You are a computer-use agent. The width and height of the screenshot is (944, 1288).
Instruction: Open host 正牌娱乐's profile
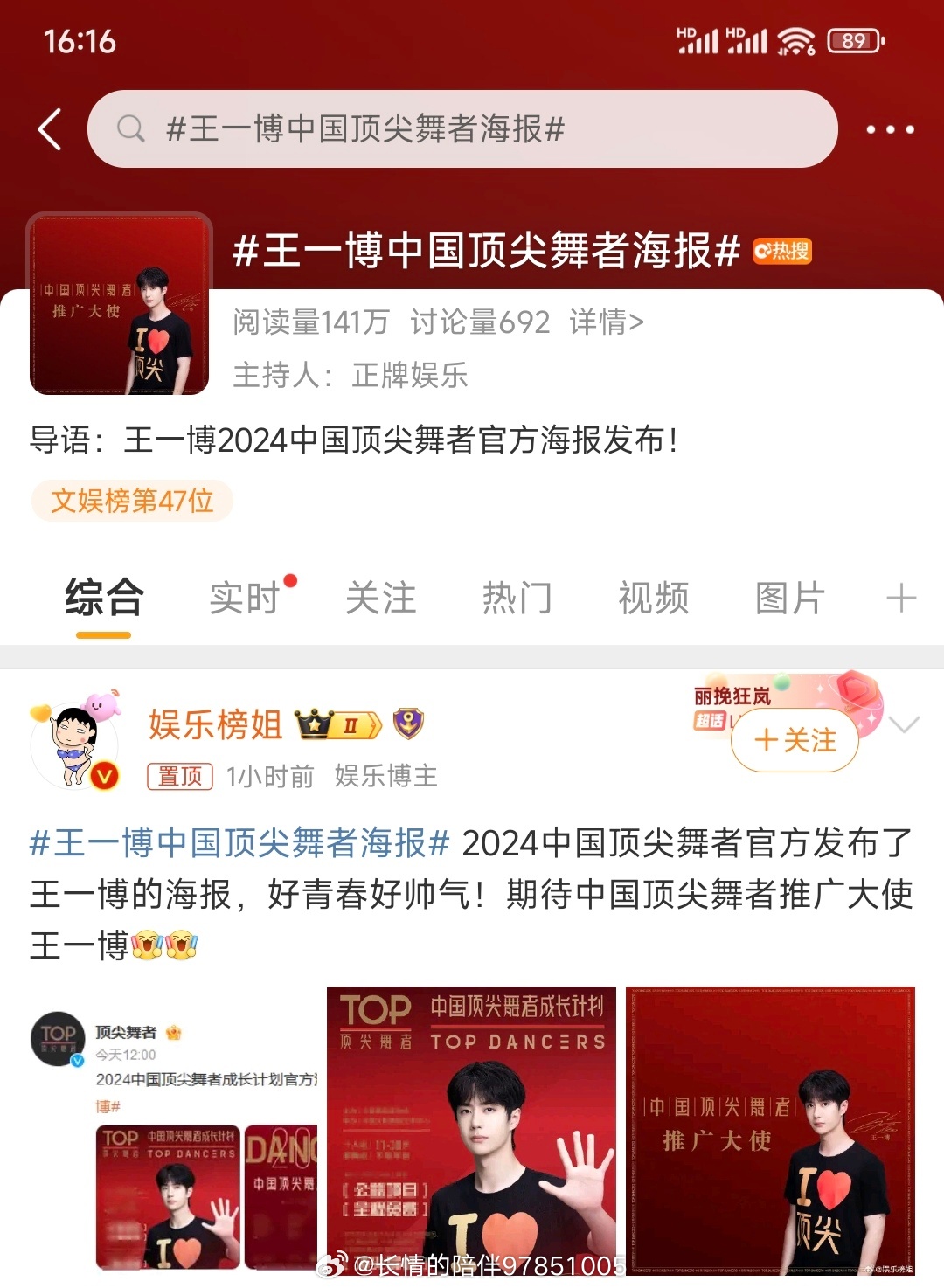tap(409, 376)
